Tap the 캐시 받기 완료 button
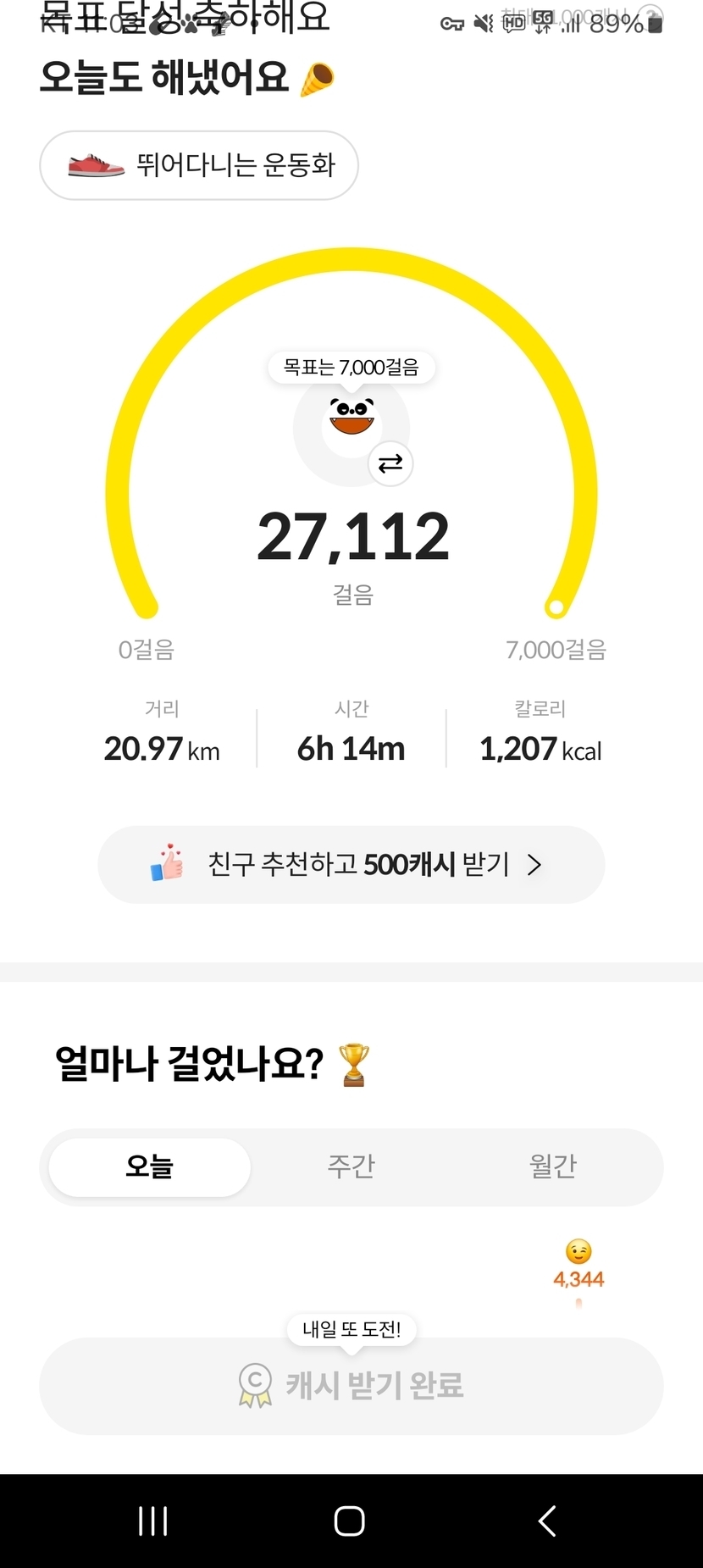This screenshot has height=1568, width=703. (x=351, y=1385)
